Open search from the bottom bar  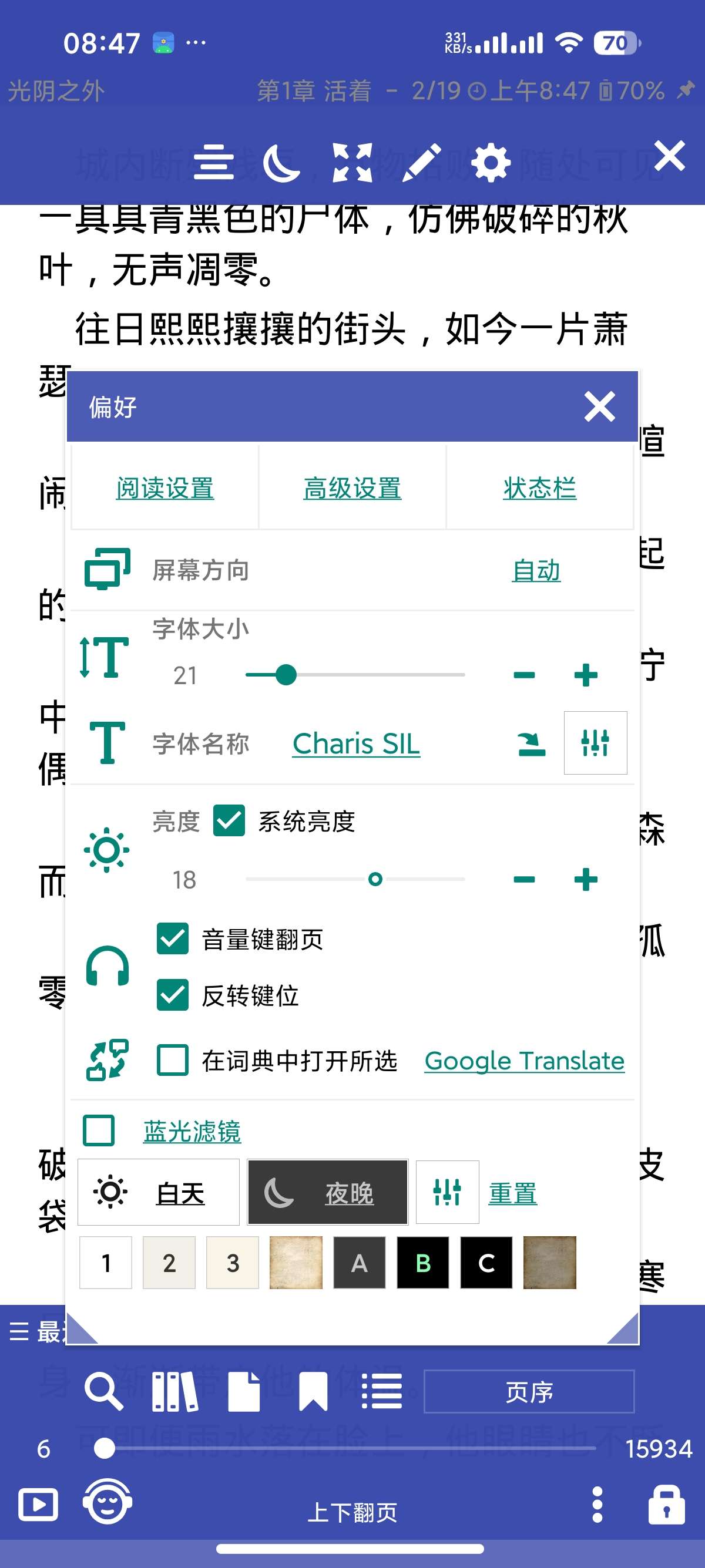(x=103, y=1391)
